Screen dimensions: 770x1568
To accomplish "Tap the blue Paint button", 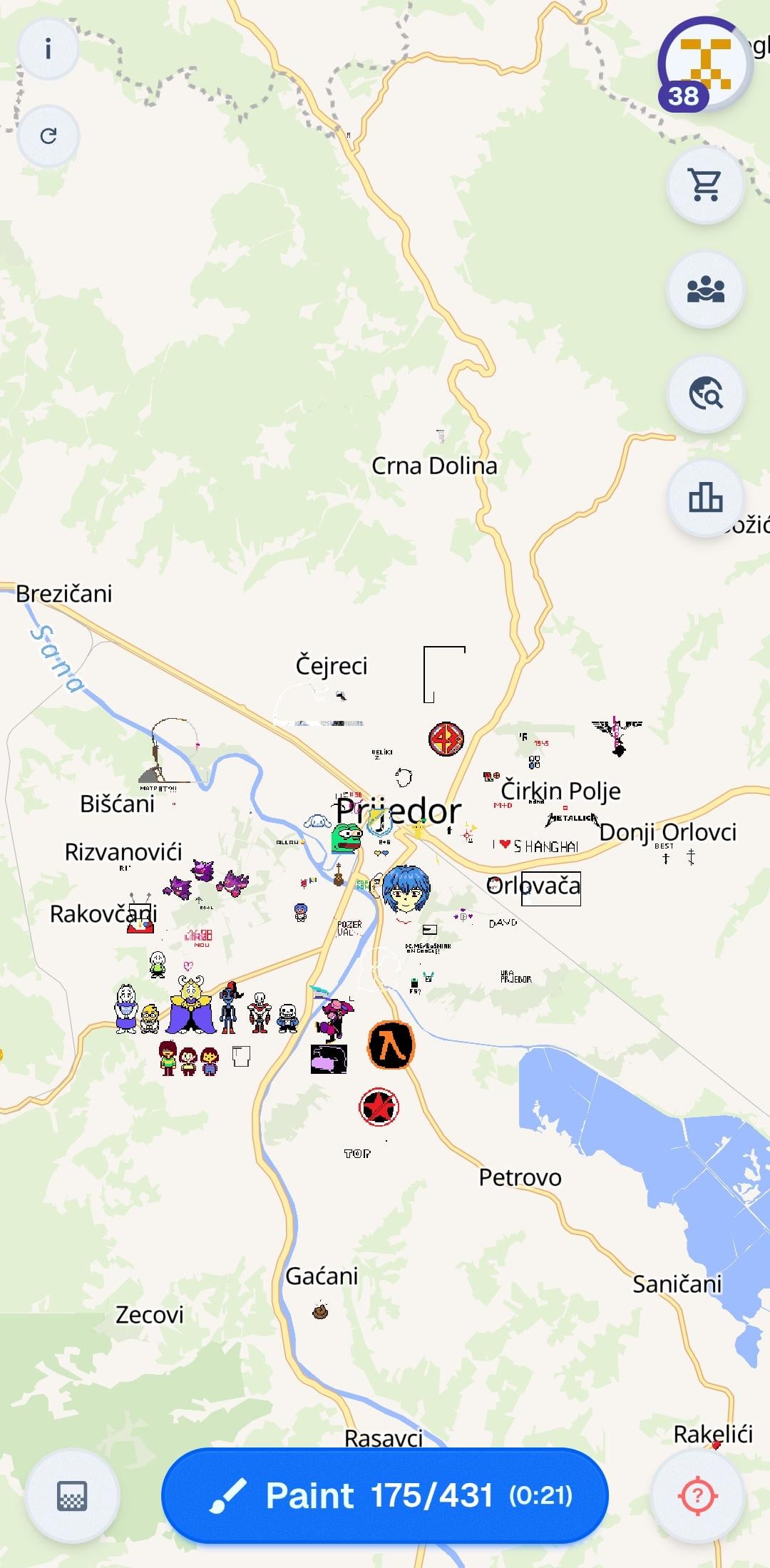I will (x=385, y=1495).
